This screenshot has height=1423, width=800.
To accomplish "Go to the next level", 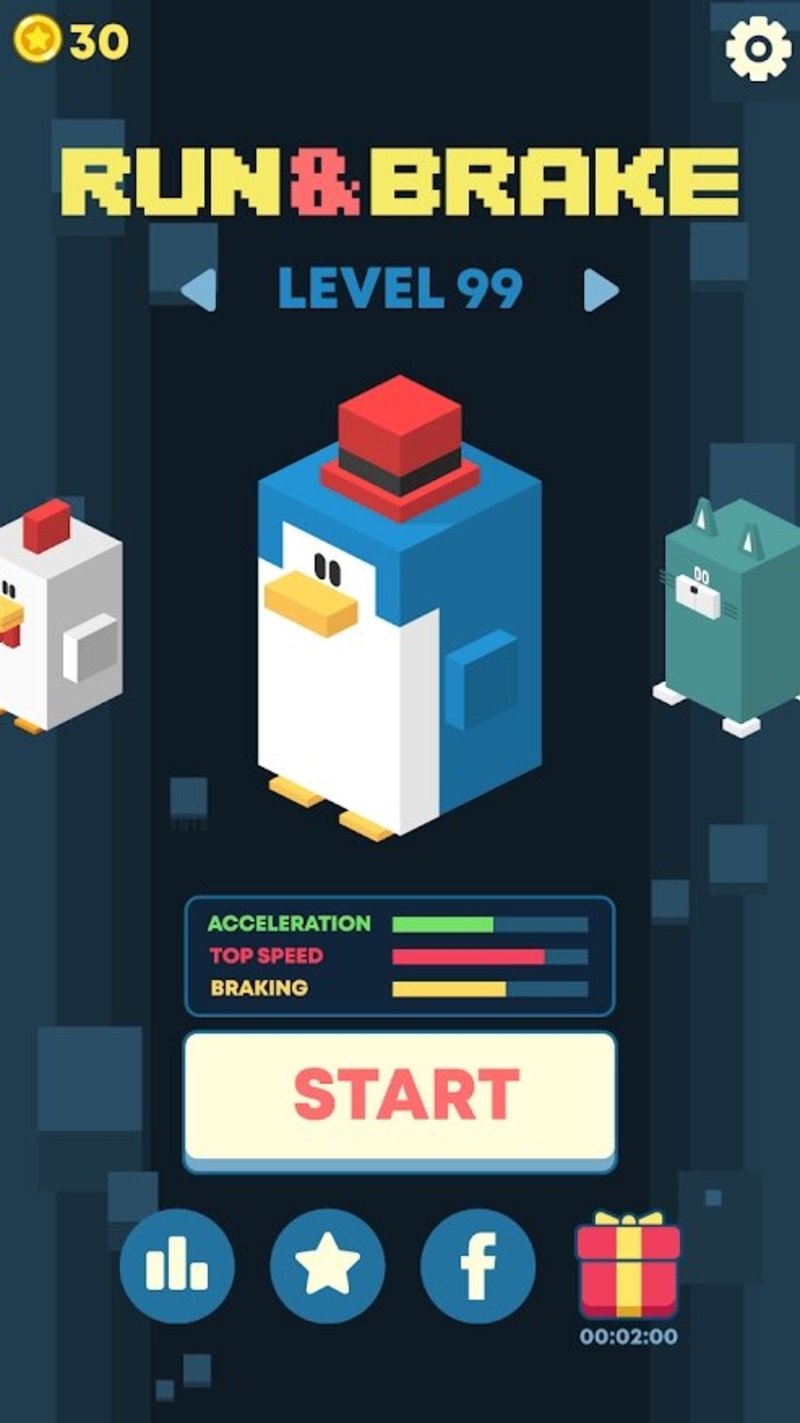I will tap(600, 290).
